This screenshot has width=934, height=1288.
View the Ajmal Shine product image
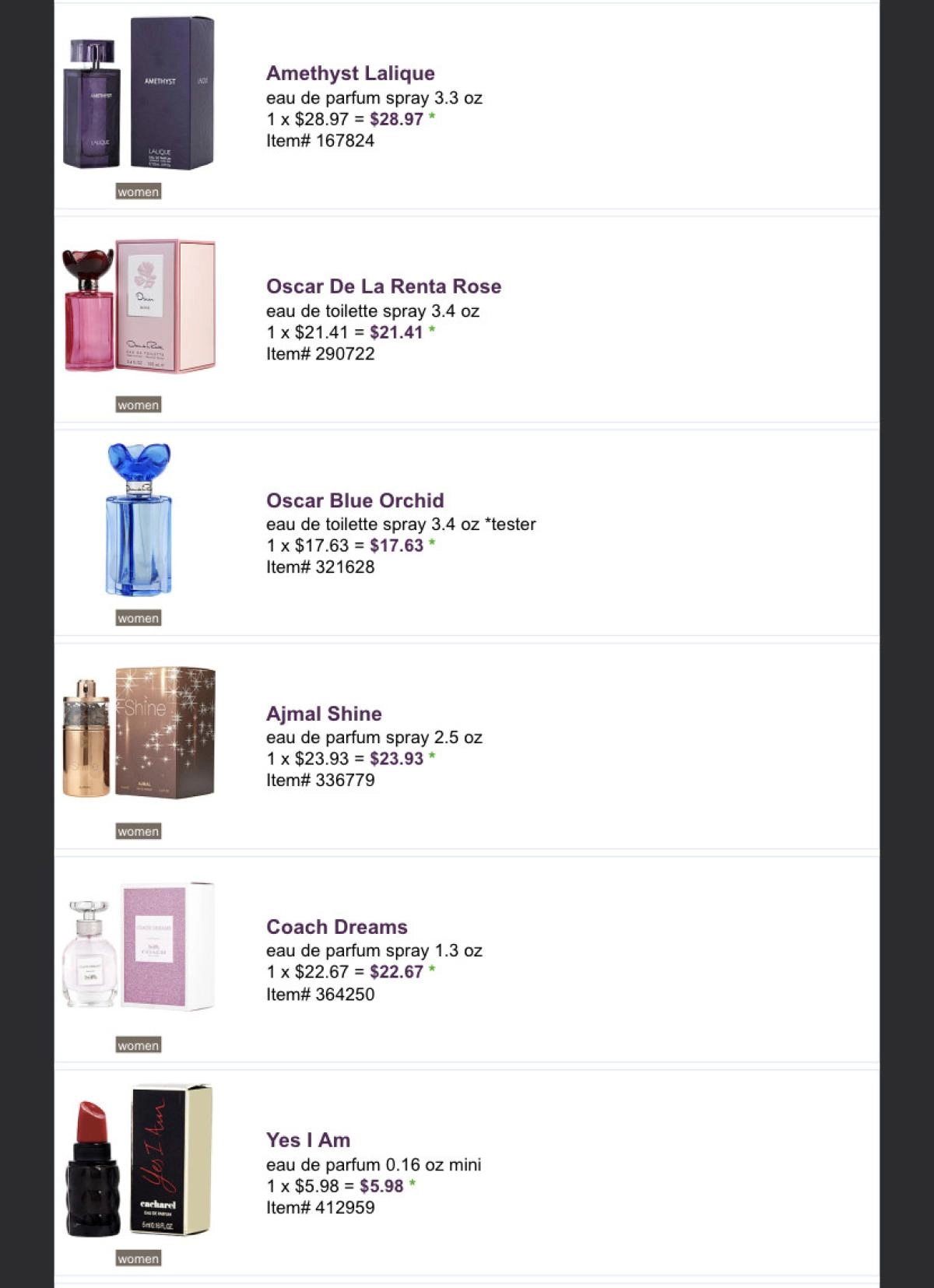(x=139, y=733)
